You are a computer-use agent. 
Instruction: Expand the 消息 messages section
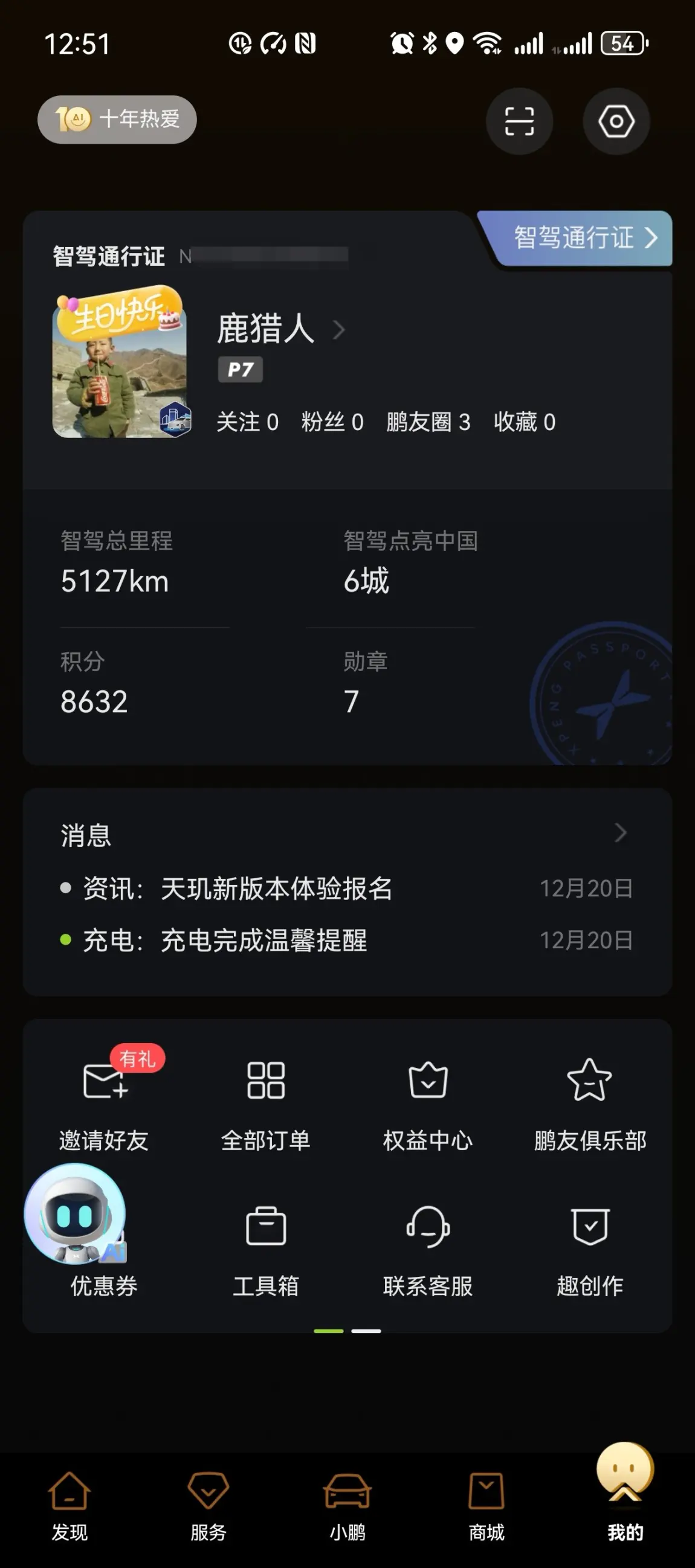[619, 833]
